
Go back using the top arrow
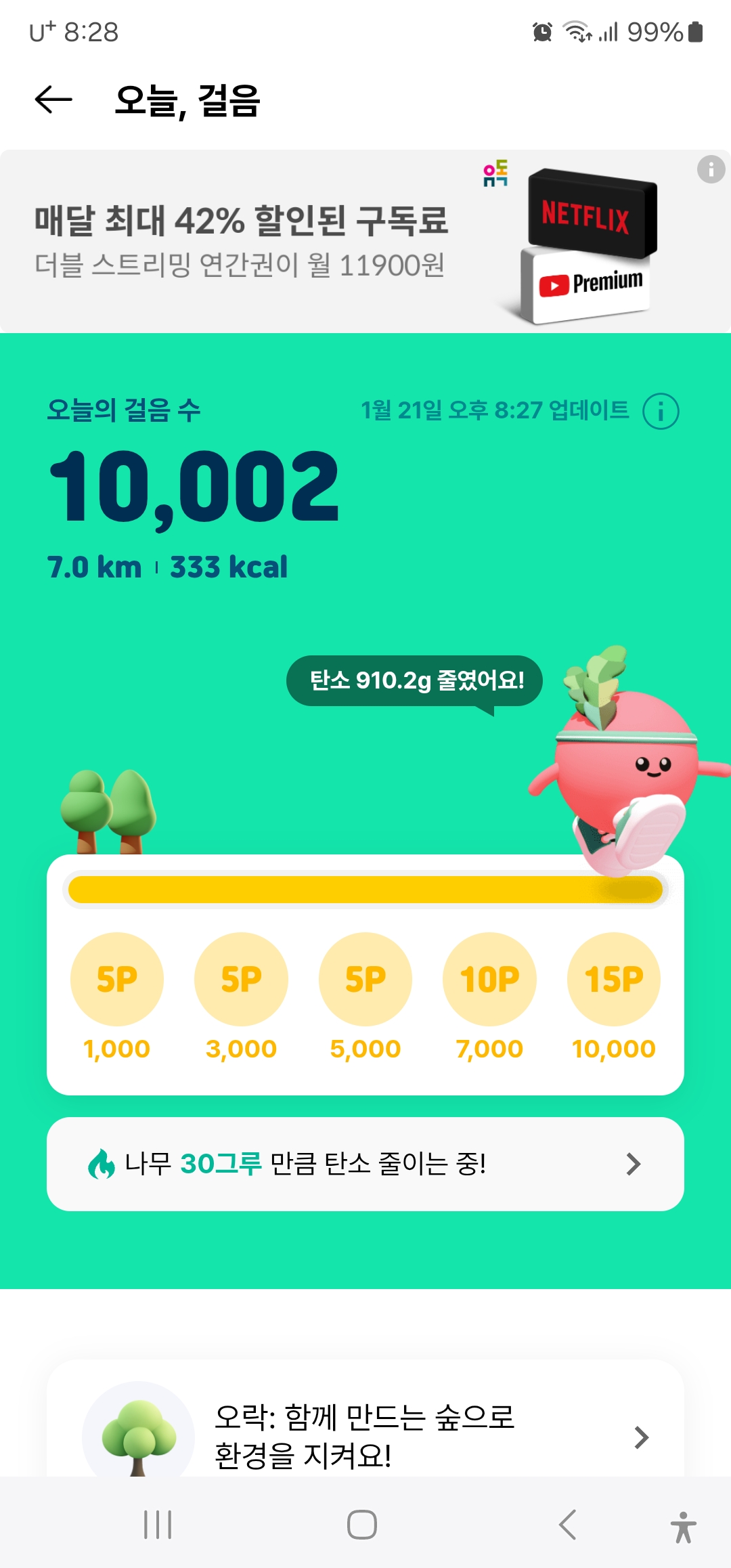(x=53, y=100)
